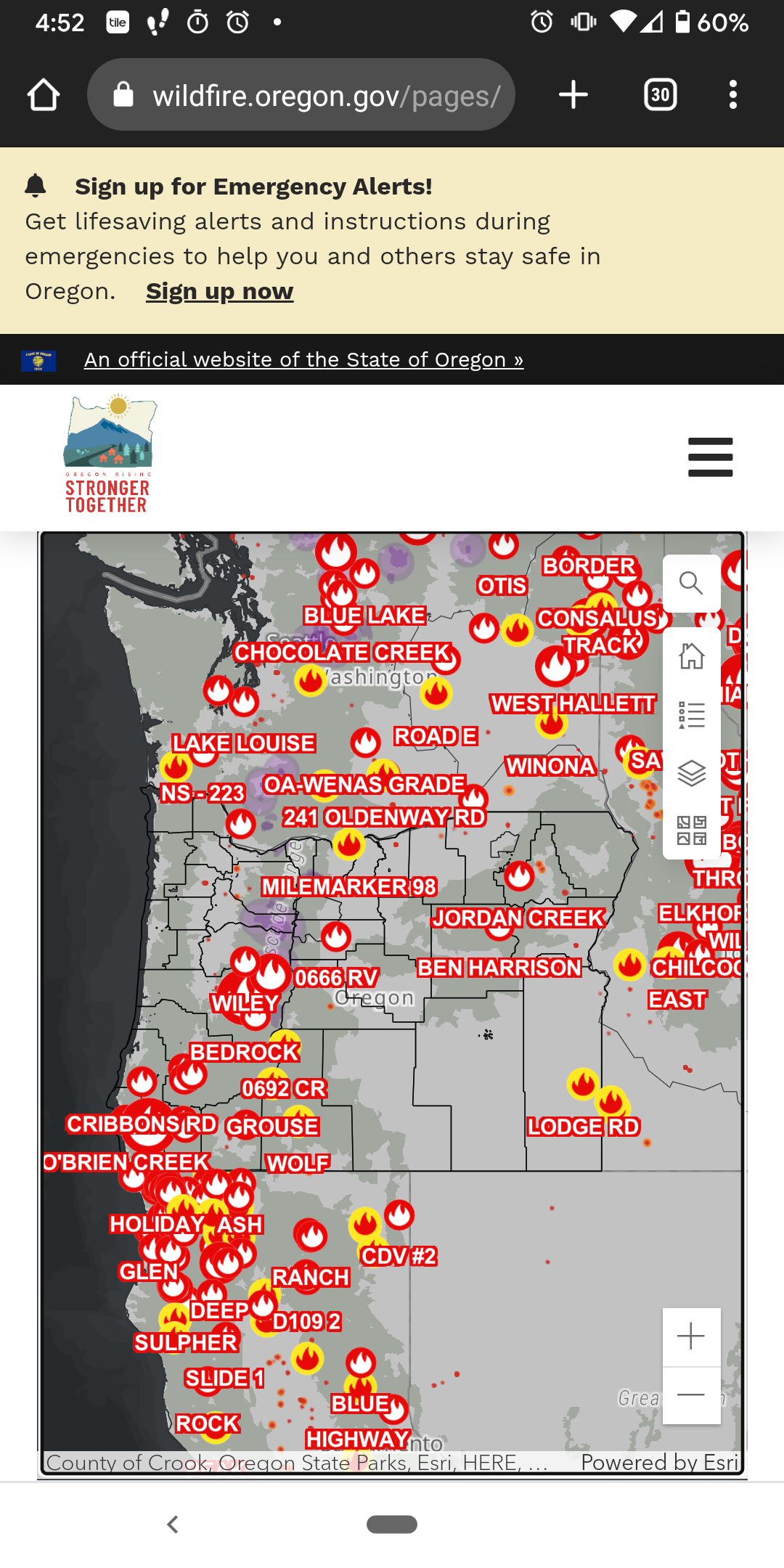This screenshot has height=1568, width=784.
Task: Tap the browser home button
Action: pyautogui.click(x=43, y=95)
